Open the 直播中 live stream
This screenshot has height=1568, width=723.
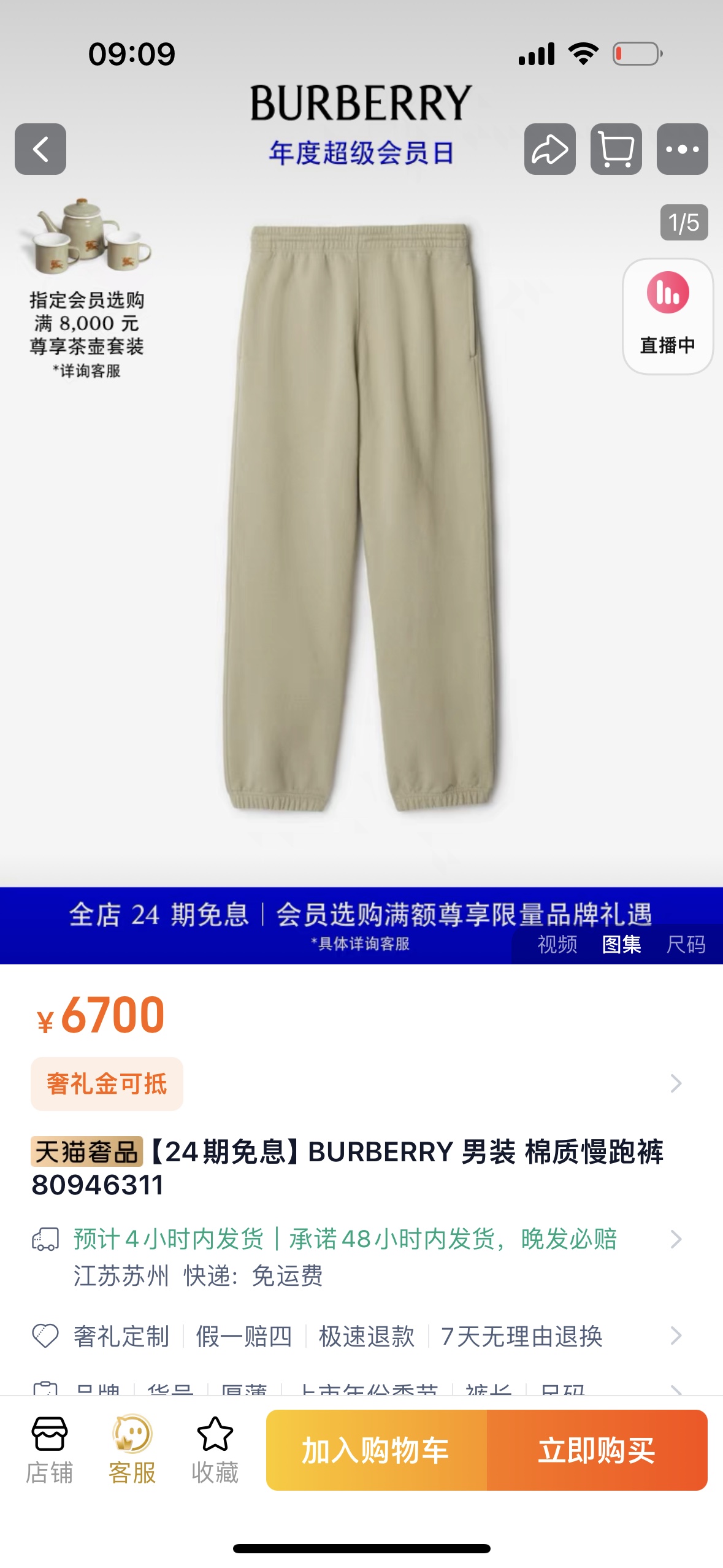point(667,316)
